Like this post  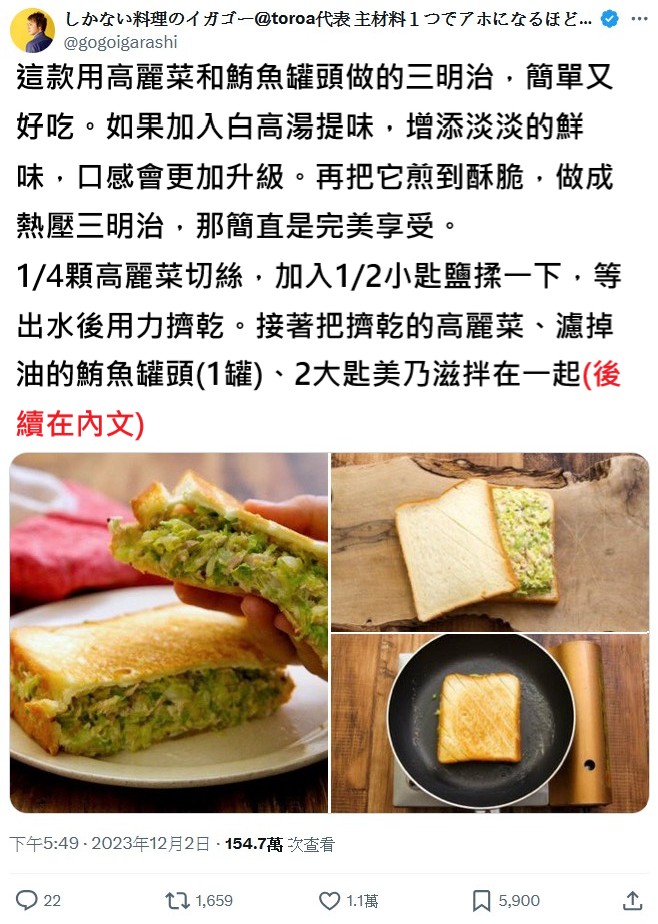331,900
